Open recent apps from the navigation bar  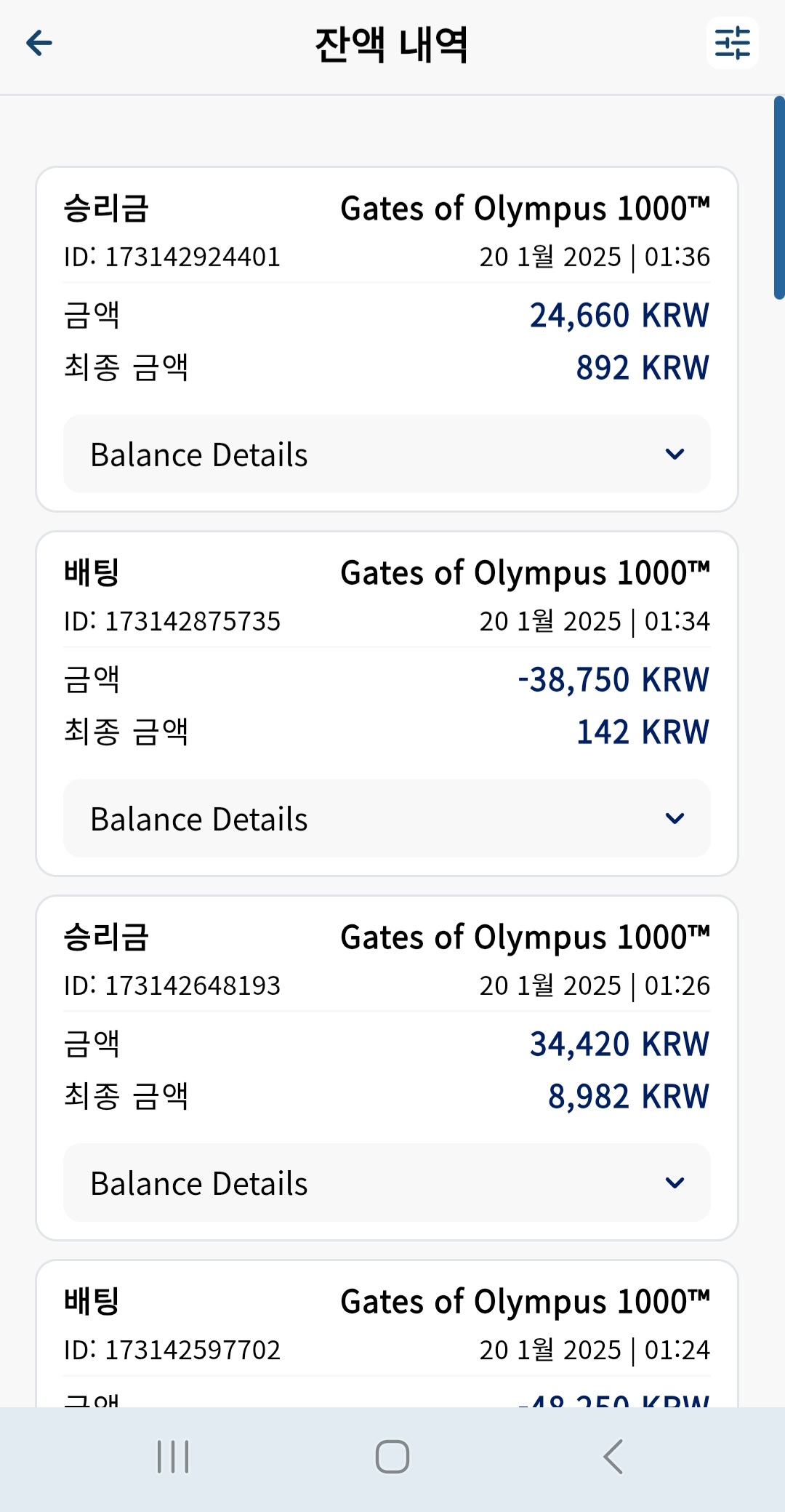pyautogui.click(x=173, y=1457)
